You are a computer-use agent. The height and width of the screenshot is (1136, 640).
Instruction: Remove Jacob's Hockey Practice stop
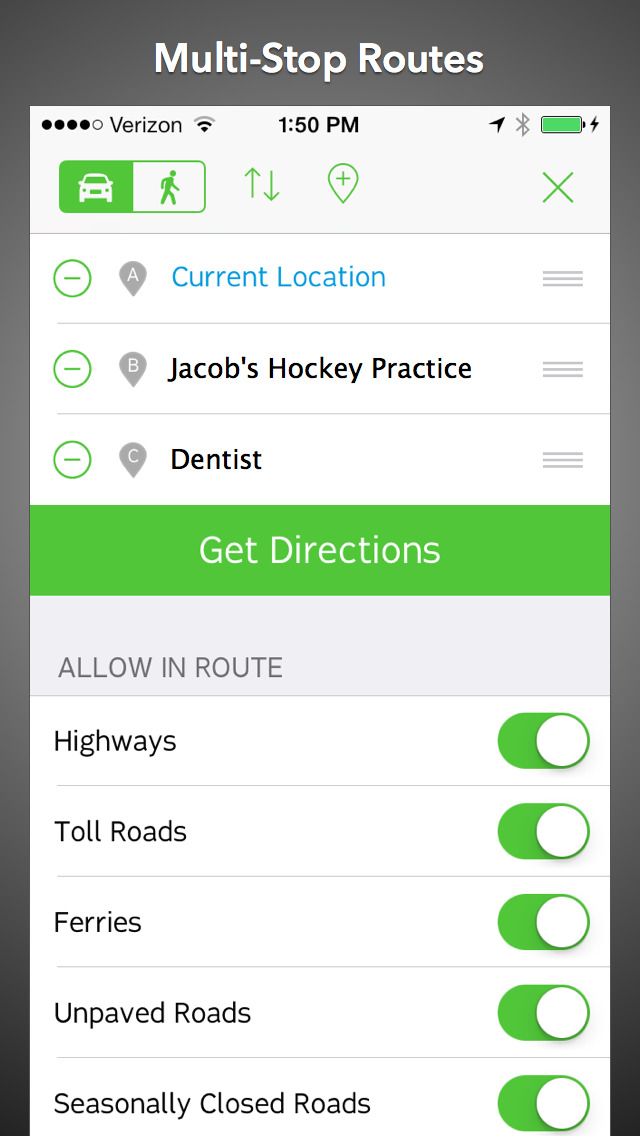[x=72, y=369]
